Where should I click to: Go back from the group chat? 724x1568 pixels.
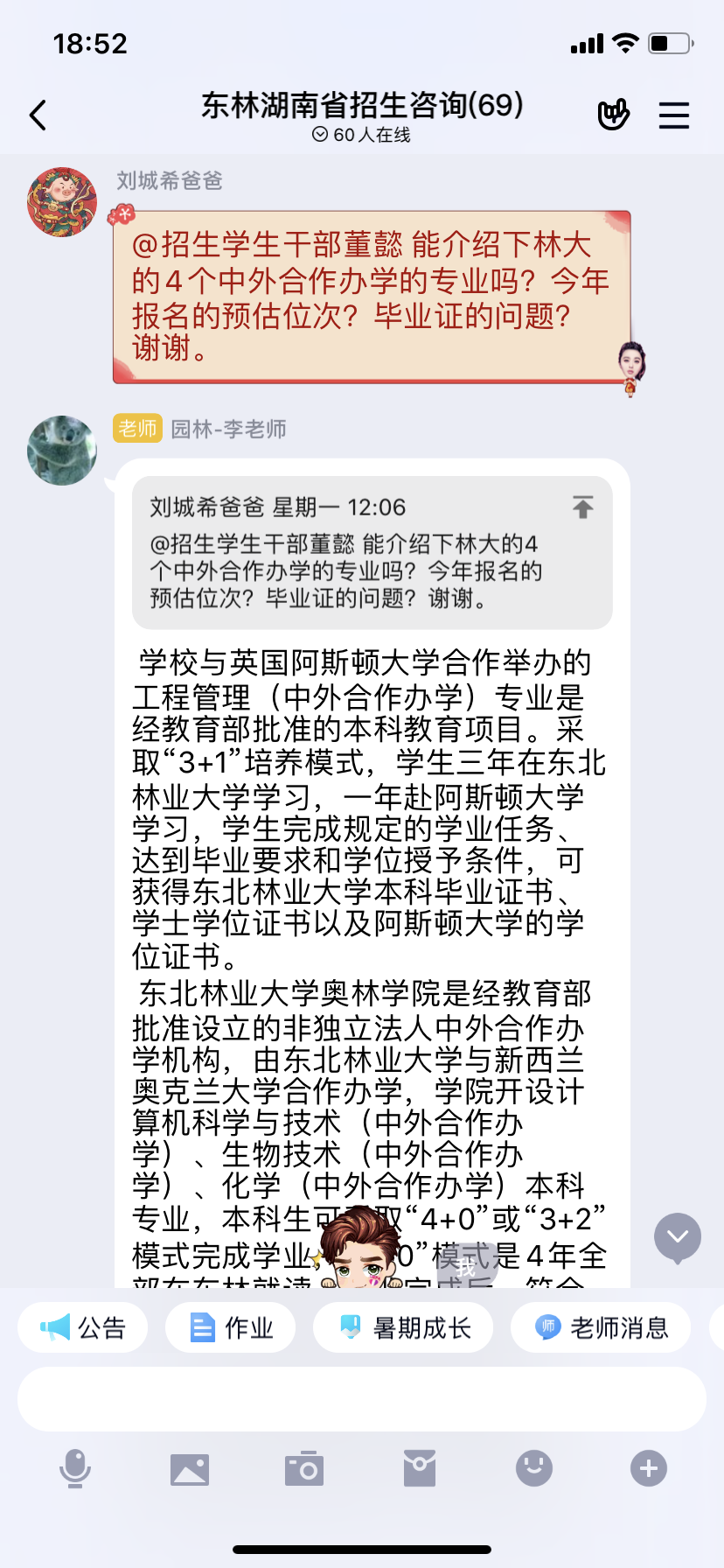pyautogui.click(x=38, y=115)
